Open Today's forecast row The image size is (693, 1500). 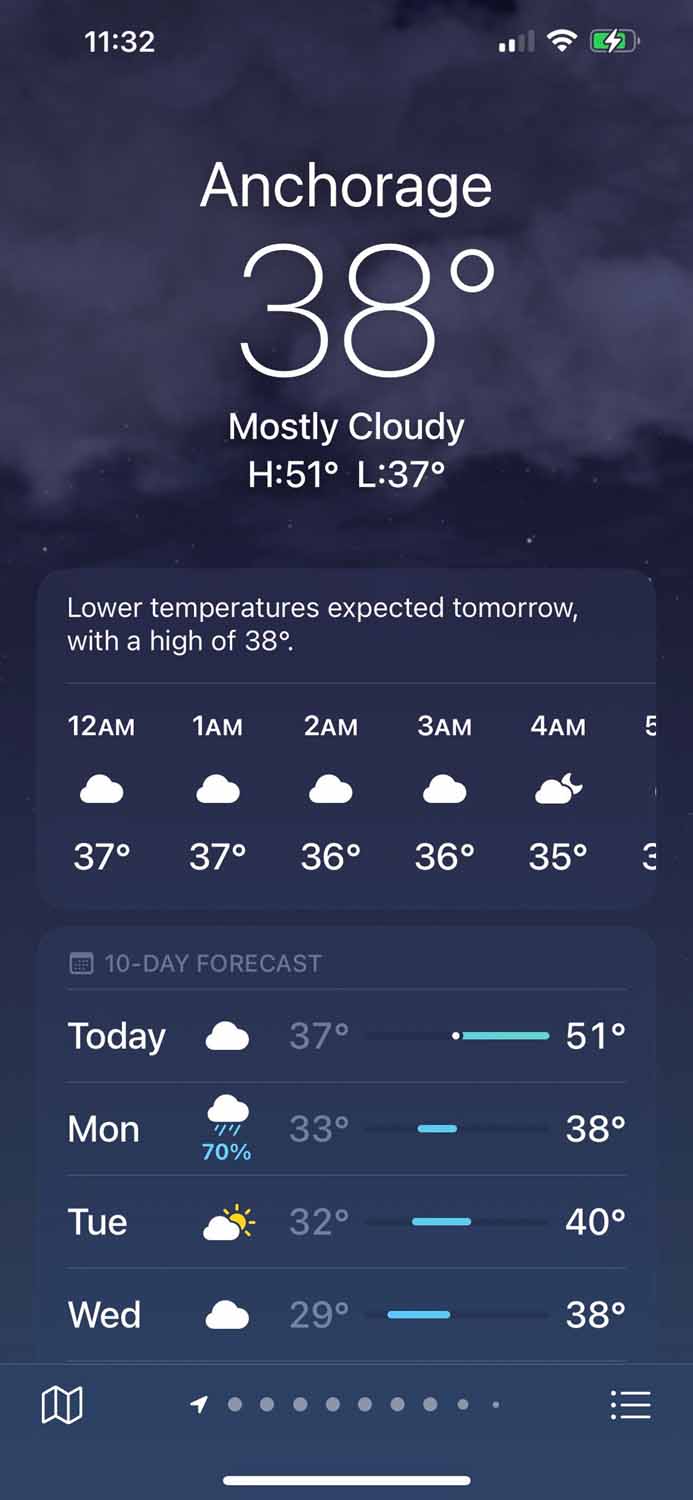346,1036
